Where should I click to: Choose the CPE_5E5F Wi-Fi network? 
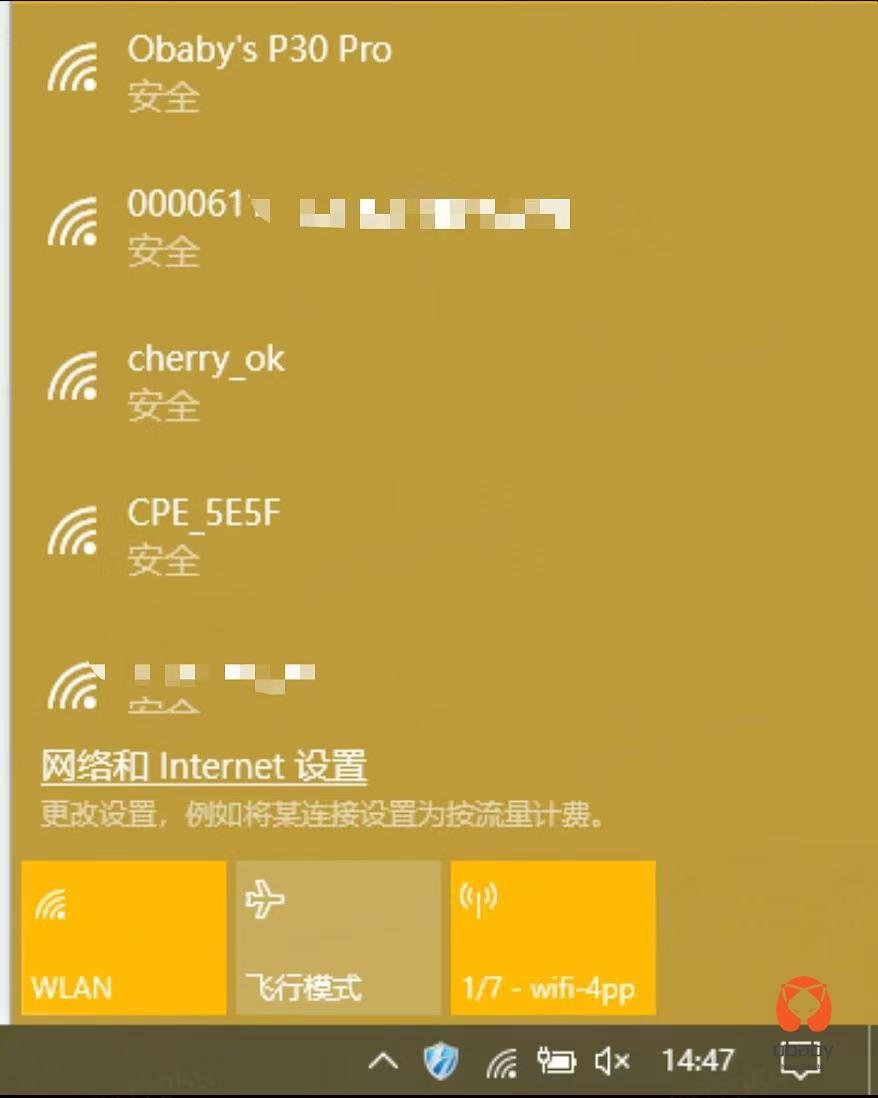click(203, 534)
